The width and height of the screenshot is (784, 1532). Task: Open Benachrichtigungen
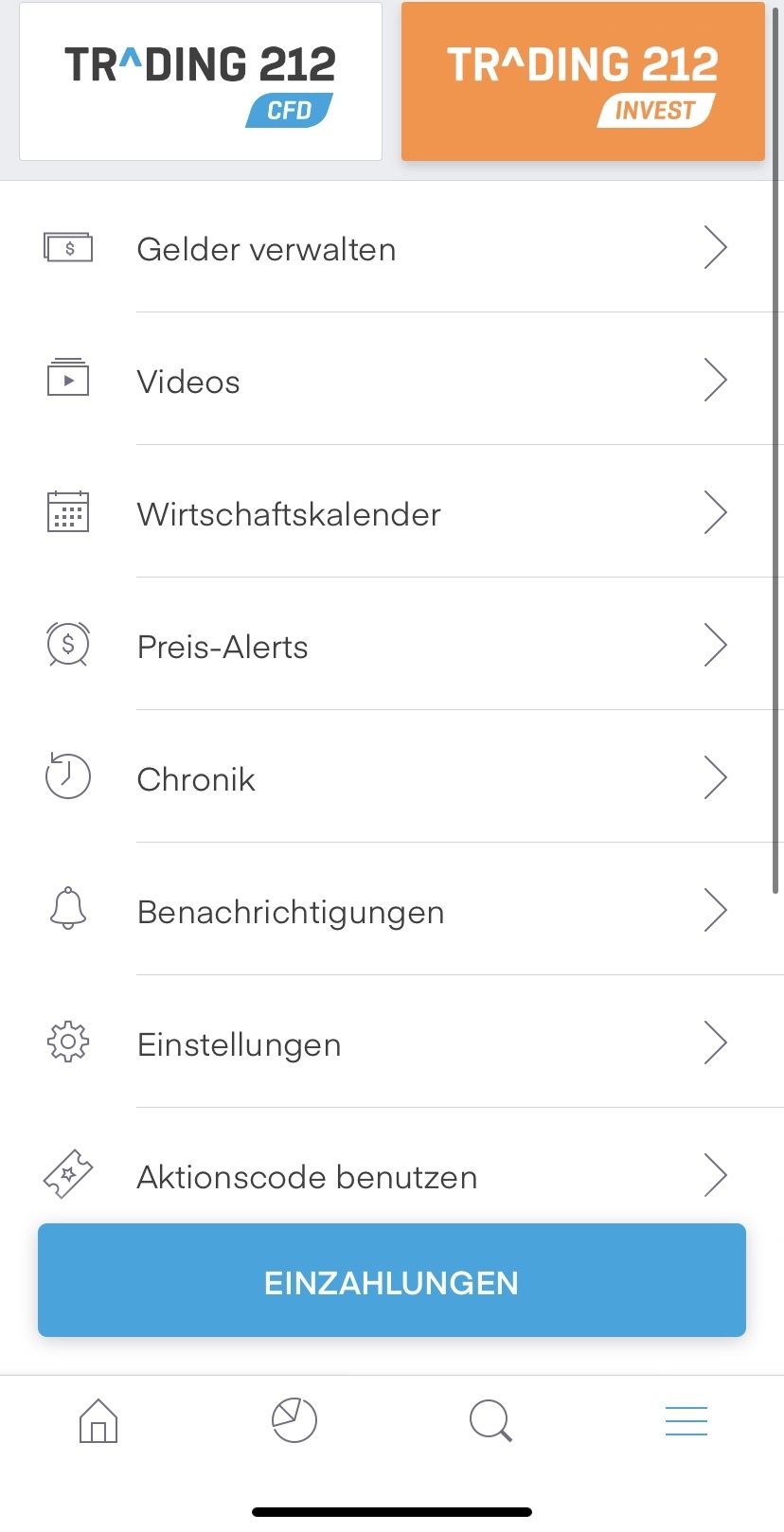pos(392,910)
